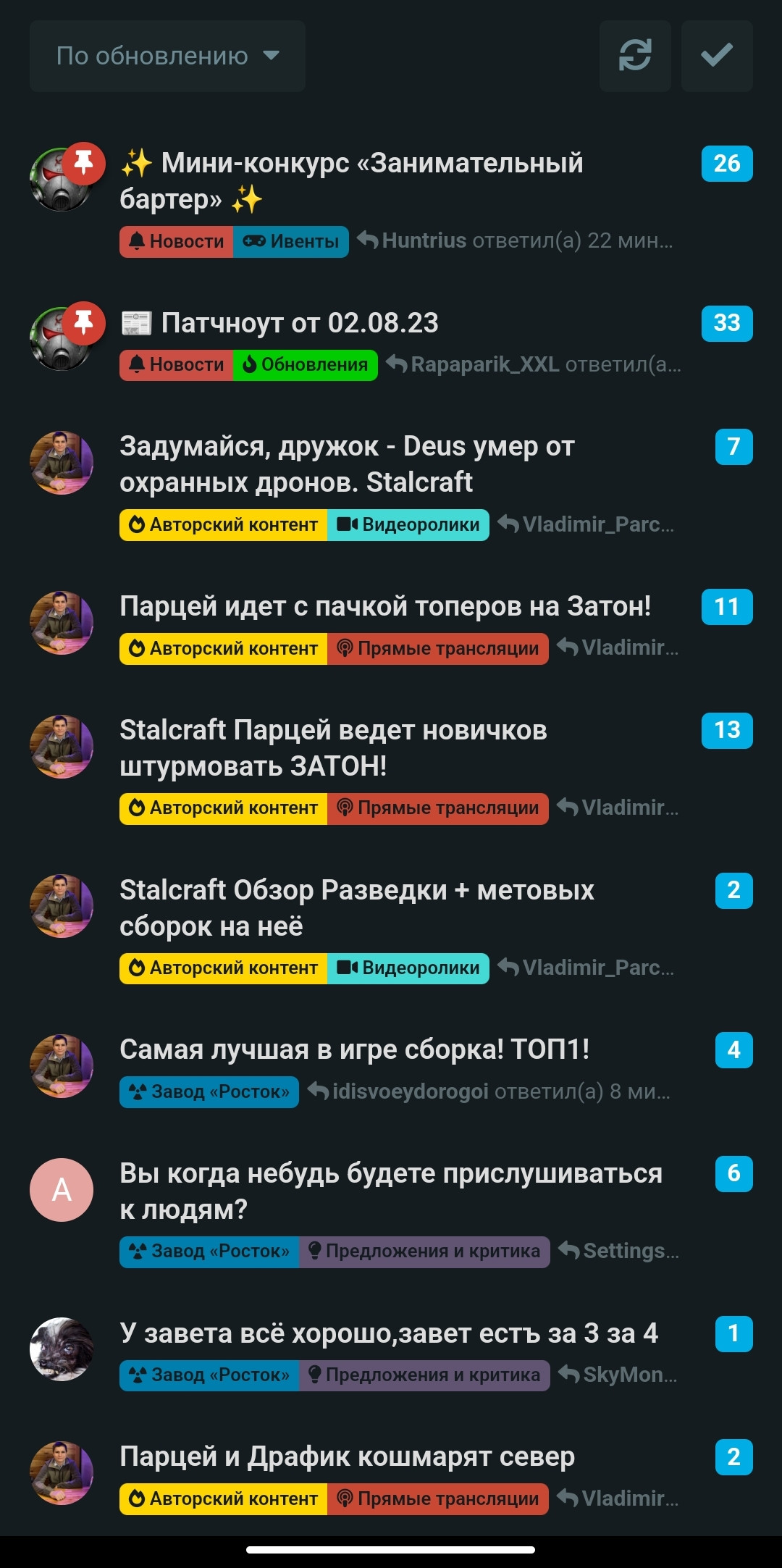
Task: Open «Самая лучшая в игре сборка» thread
Action: tap(354, 1049)
